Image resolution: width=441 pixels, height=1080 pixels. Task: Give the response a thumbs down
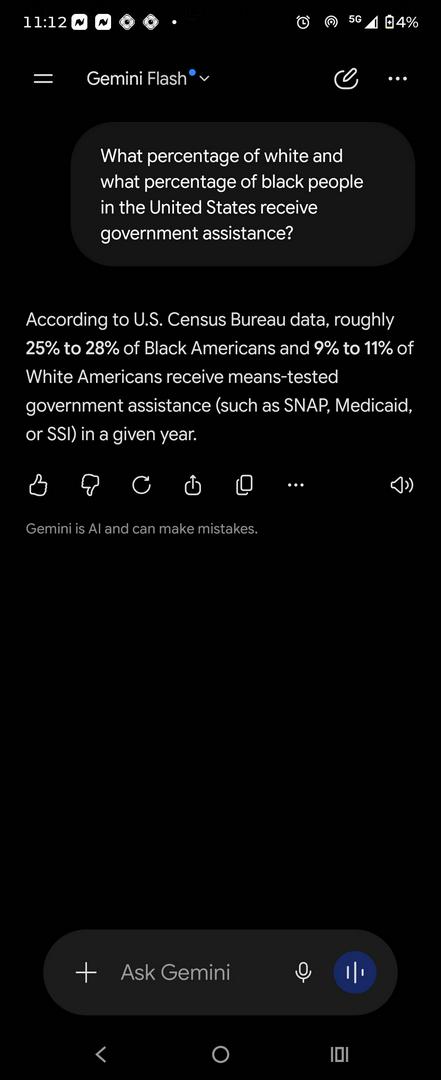(x=90, y=486)
